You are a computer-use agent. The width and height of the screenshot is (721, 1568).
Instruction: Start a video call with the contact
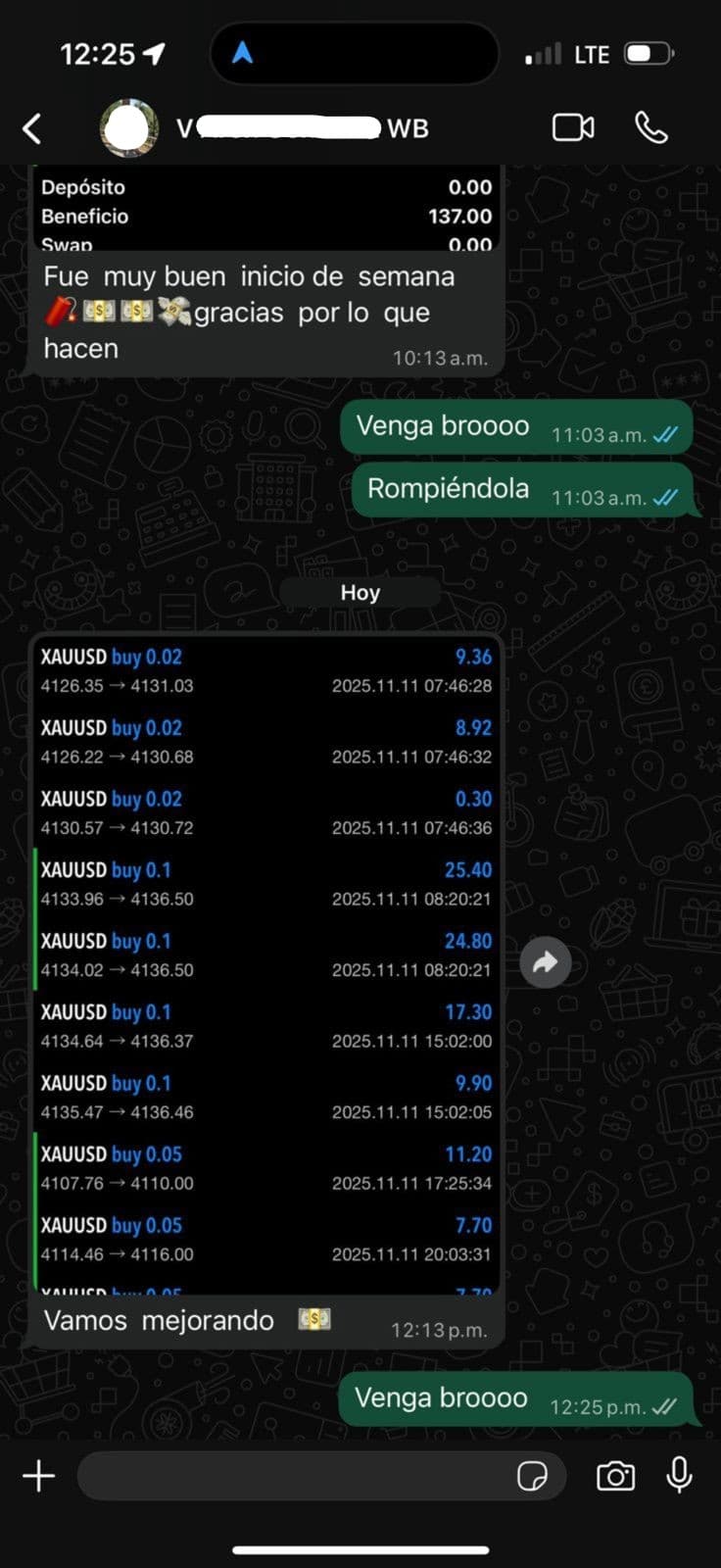[573, 127]
